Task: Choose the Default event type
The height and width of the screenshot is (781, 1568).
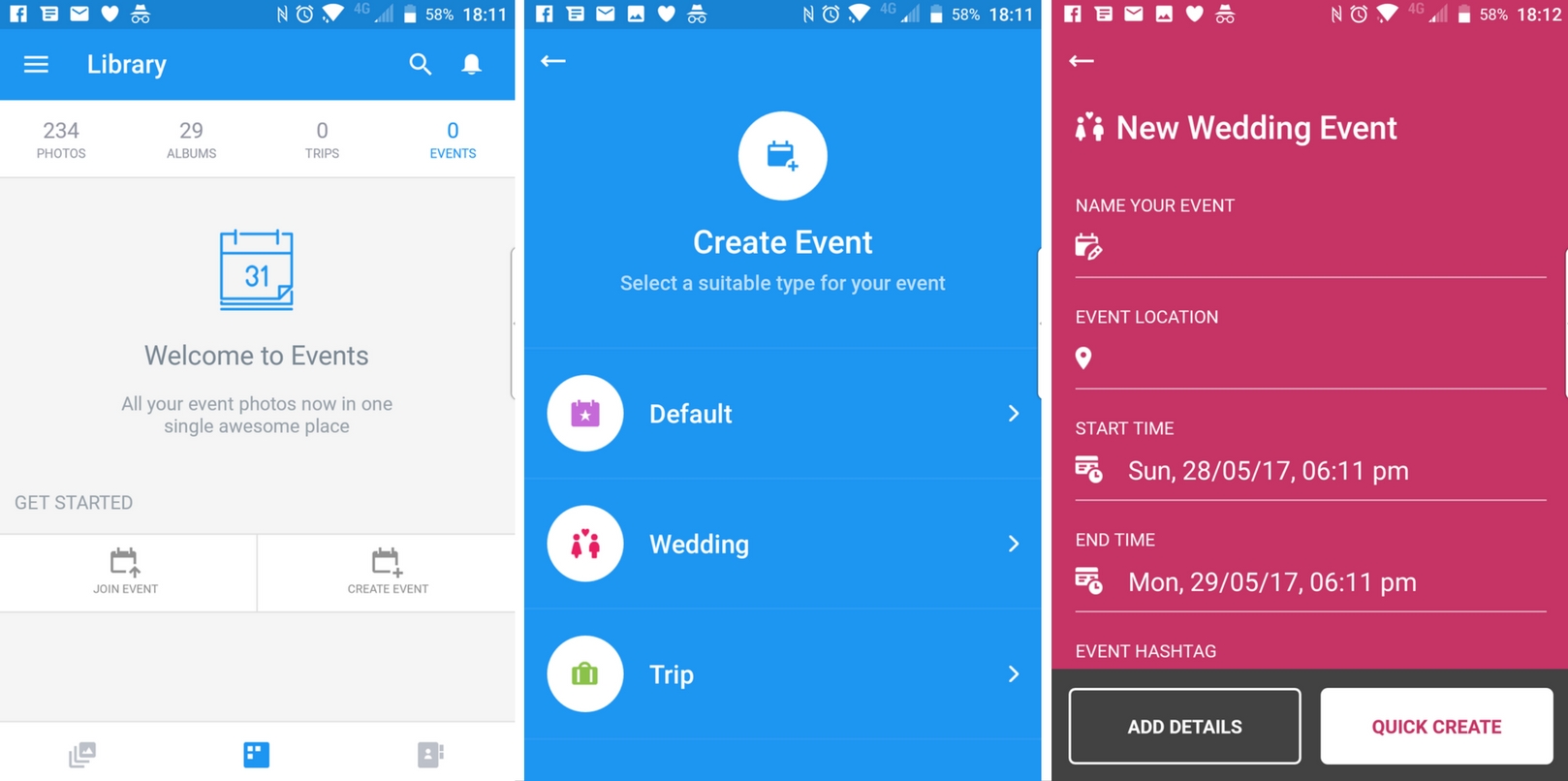Action: pyautogui.click(x=782, y=414)
